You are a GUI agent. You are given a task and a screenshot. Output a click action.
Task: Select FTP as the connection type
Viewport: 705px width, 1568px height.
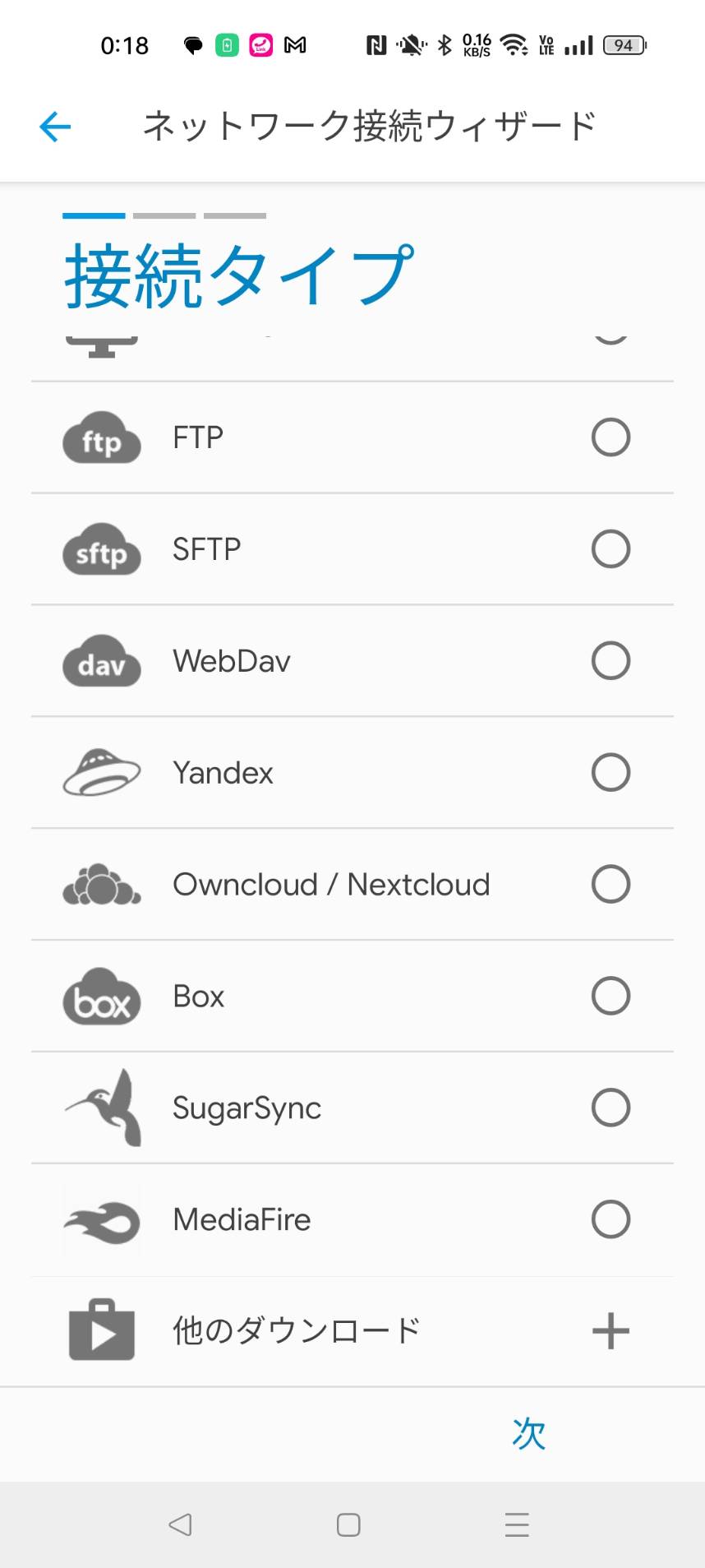click(x=610, y=437)
